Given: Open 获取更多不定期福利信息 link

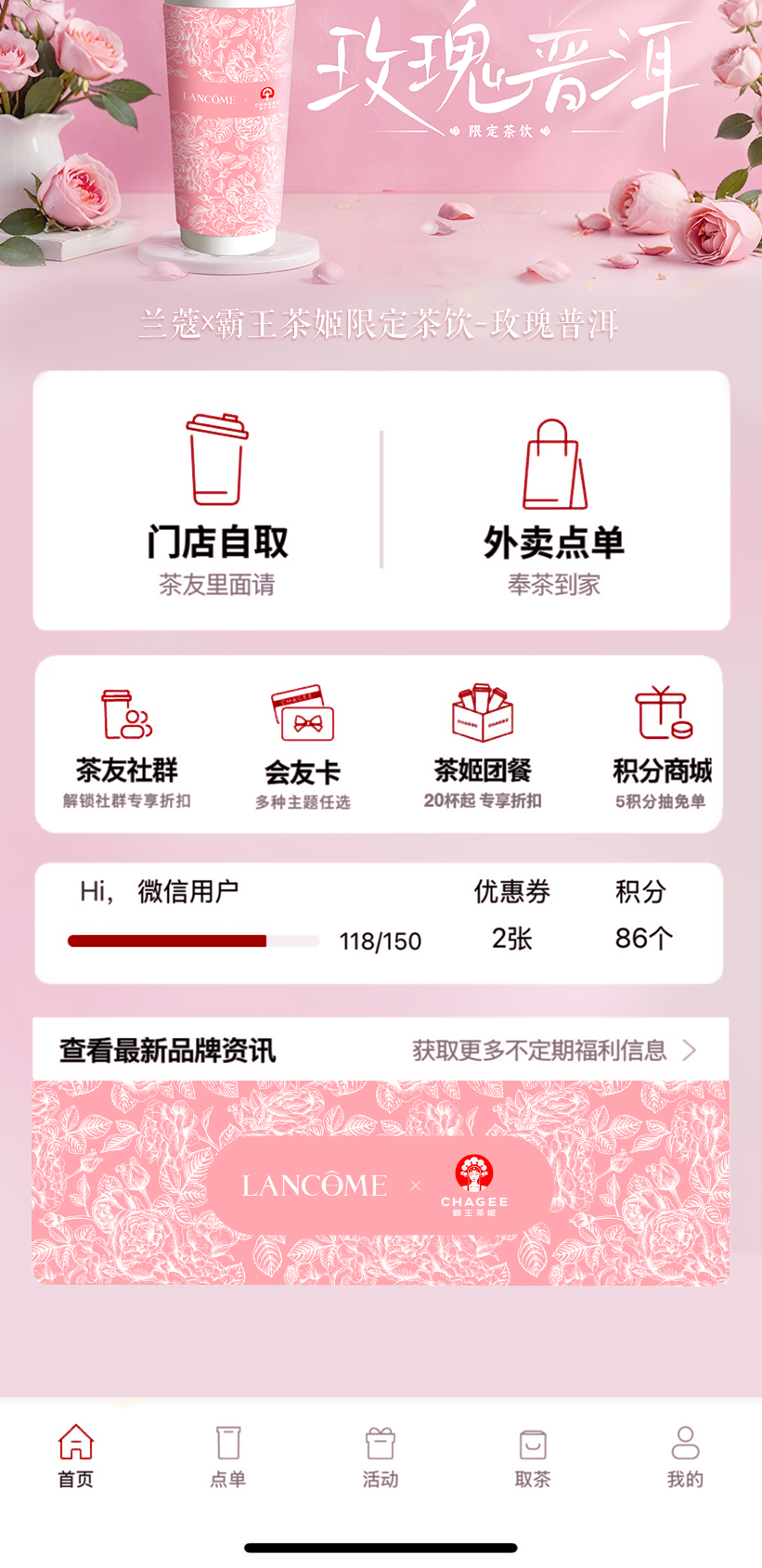Looking at the screenshot, I should click(554, 1050).
